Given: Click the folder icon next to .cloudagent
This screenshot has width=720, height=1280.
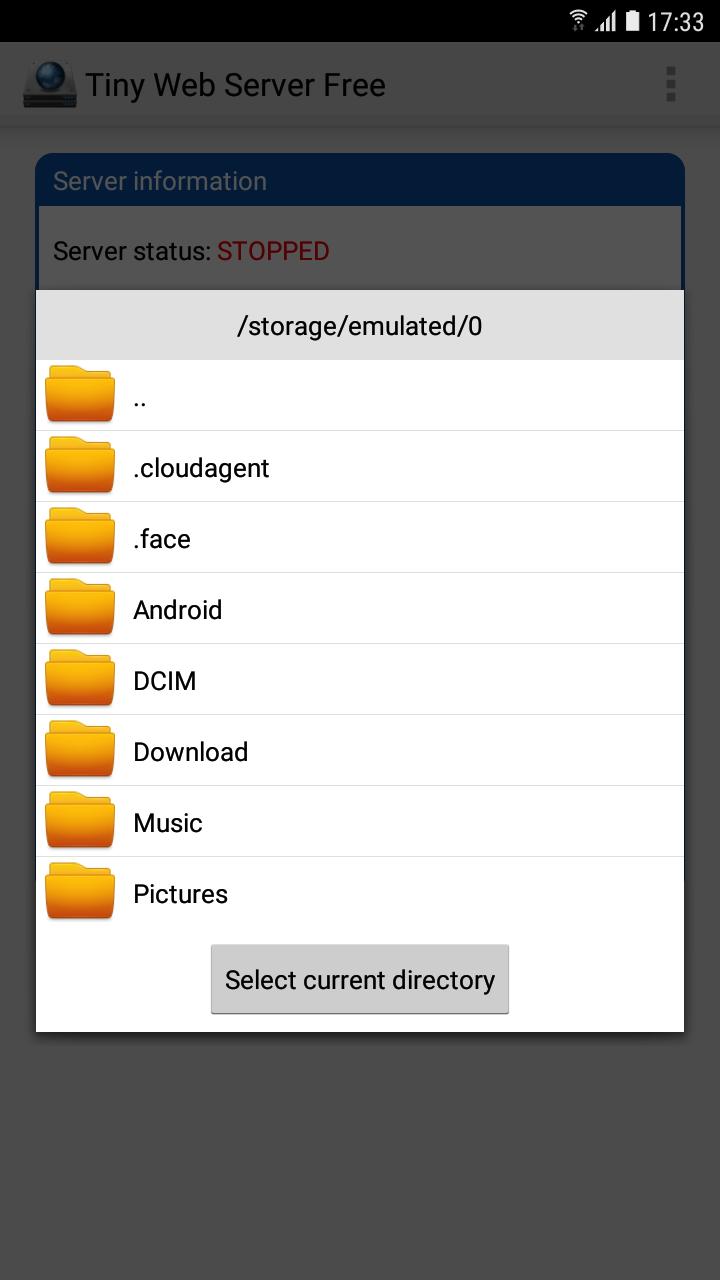Looking at the screenshot, I should click(x=79, y=465).
